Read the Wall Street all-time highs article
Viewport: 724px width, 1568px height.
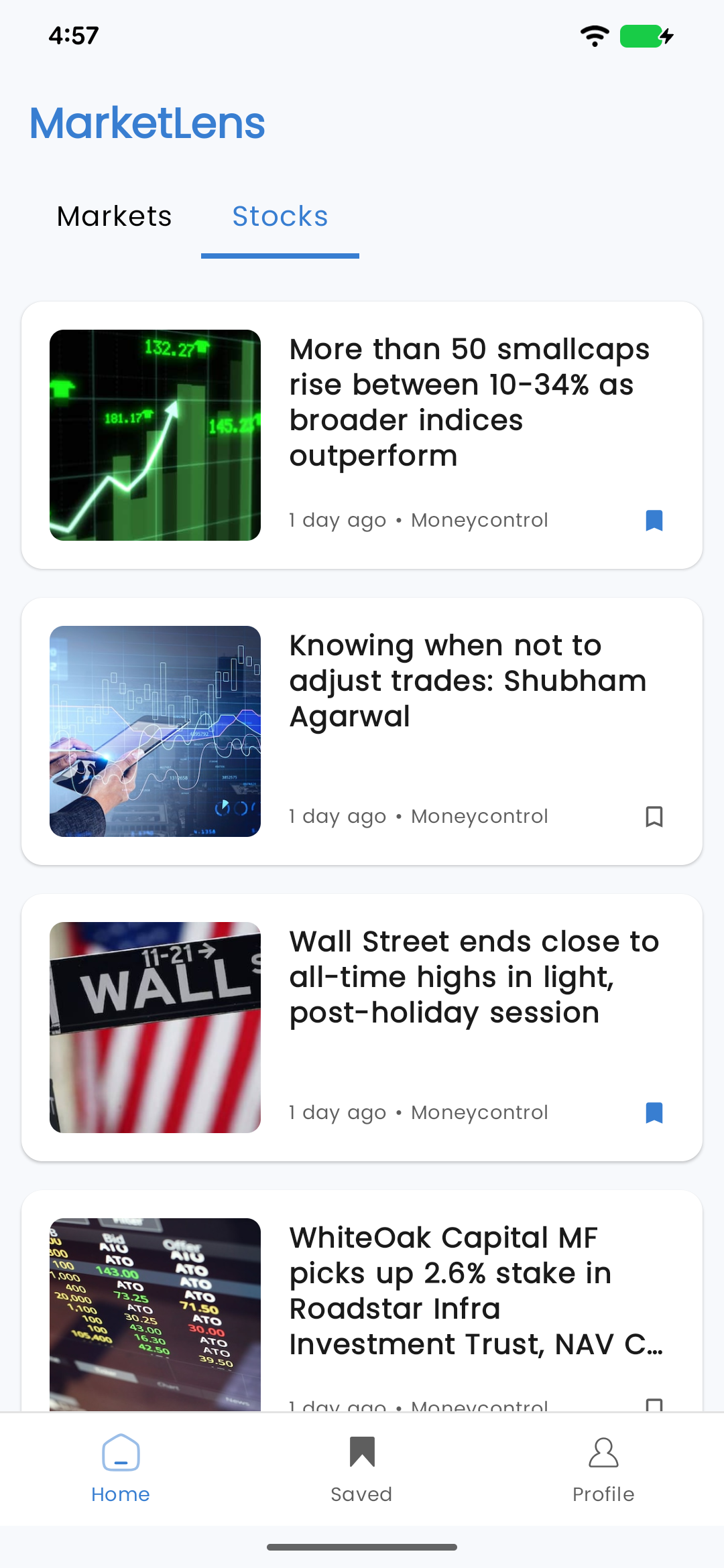click(474, 977)
